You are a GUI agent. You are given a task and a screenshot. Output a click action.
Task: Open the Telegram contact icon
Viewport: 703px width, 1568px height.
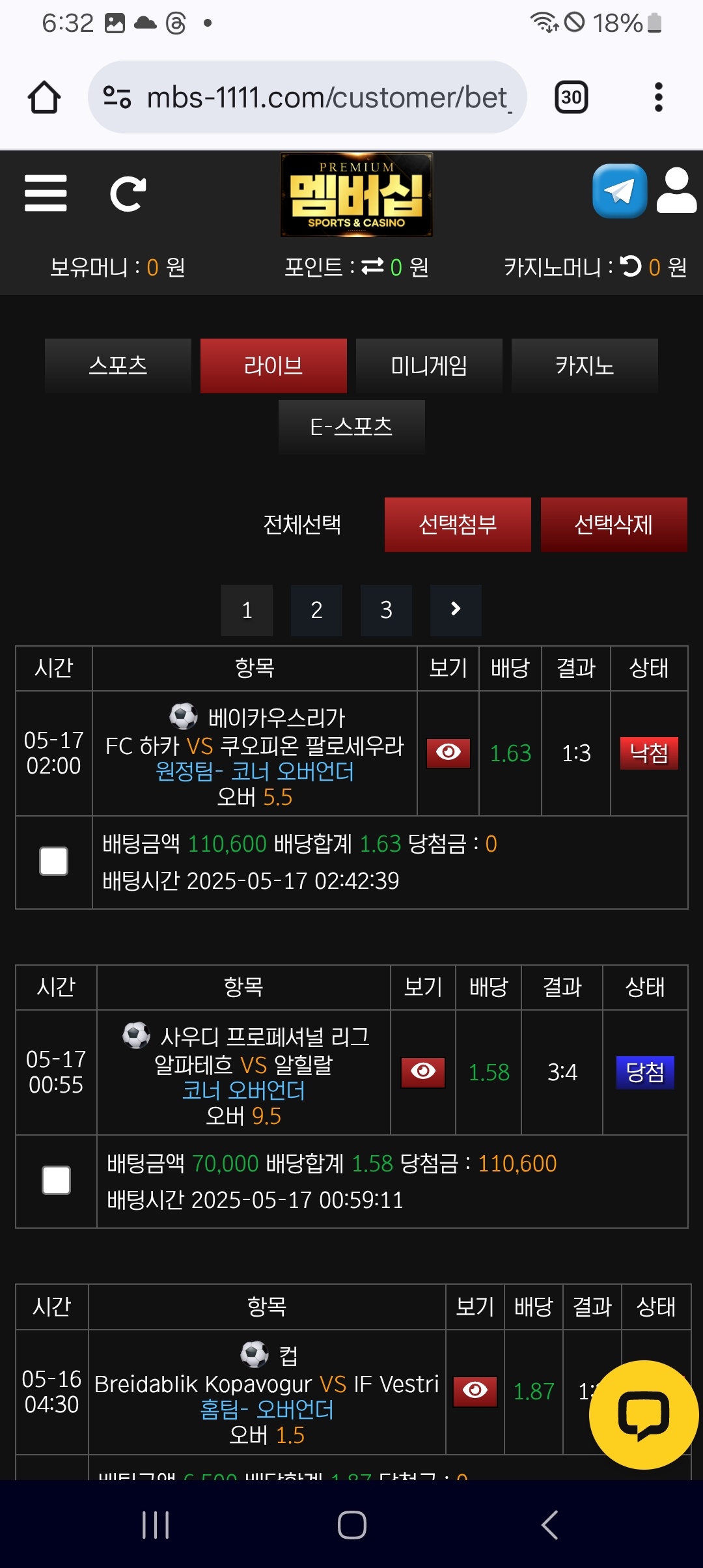(x=620, y=191)
